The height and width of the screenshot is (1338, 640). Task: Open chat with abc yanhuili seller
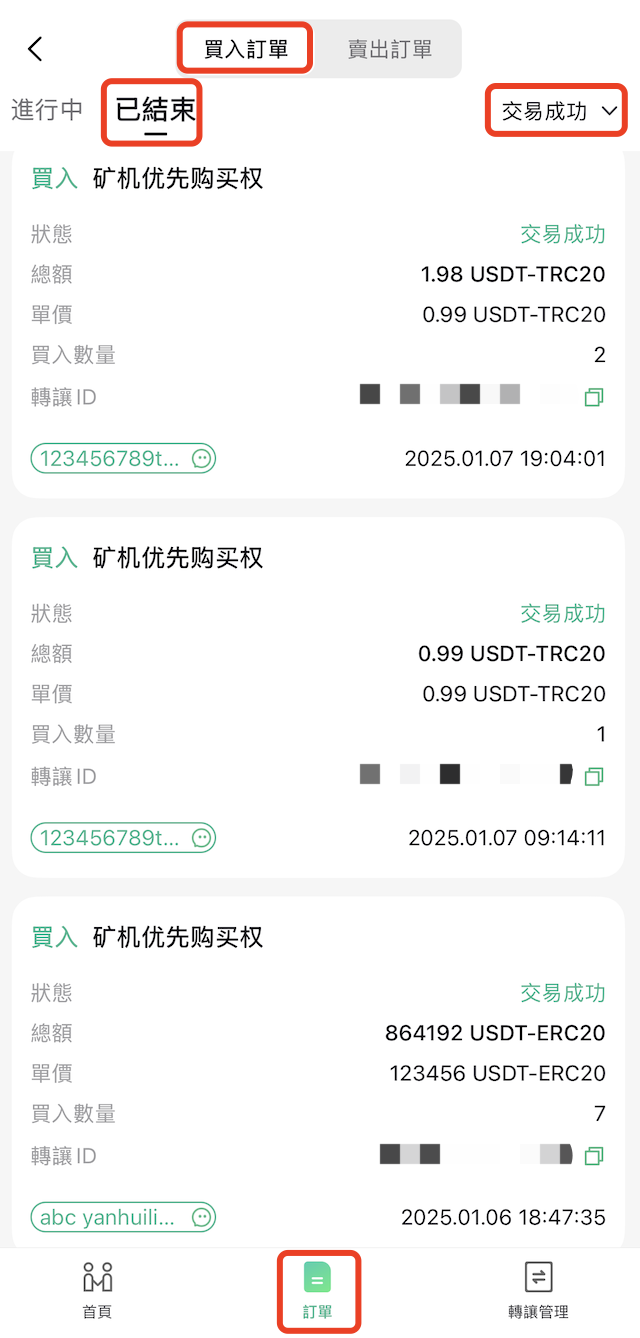coord(123,1217)
